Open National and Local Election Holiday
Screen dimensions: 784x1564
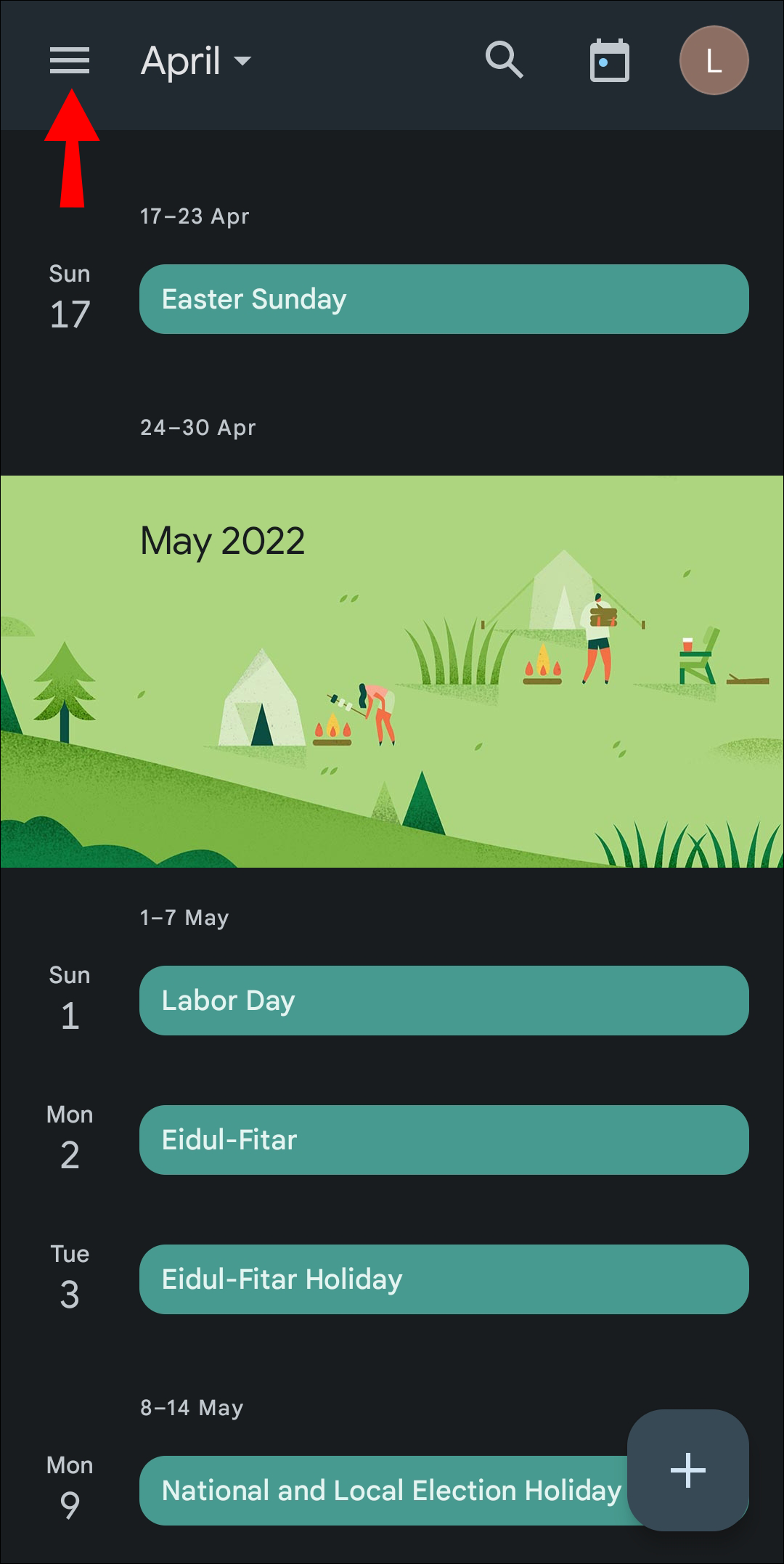tap(385, 1491)
